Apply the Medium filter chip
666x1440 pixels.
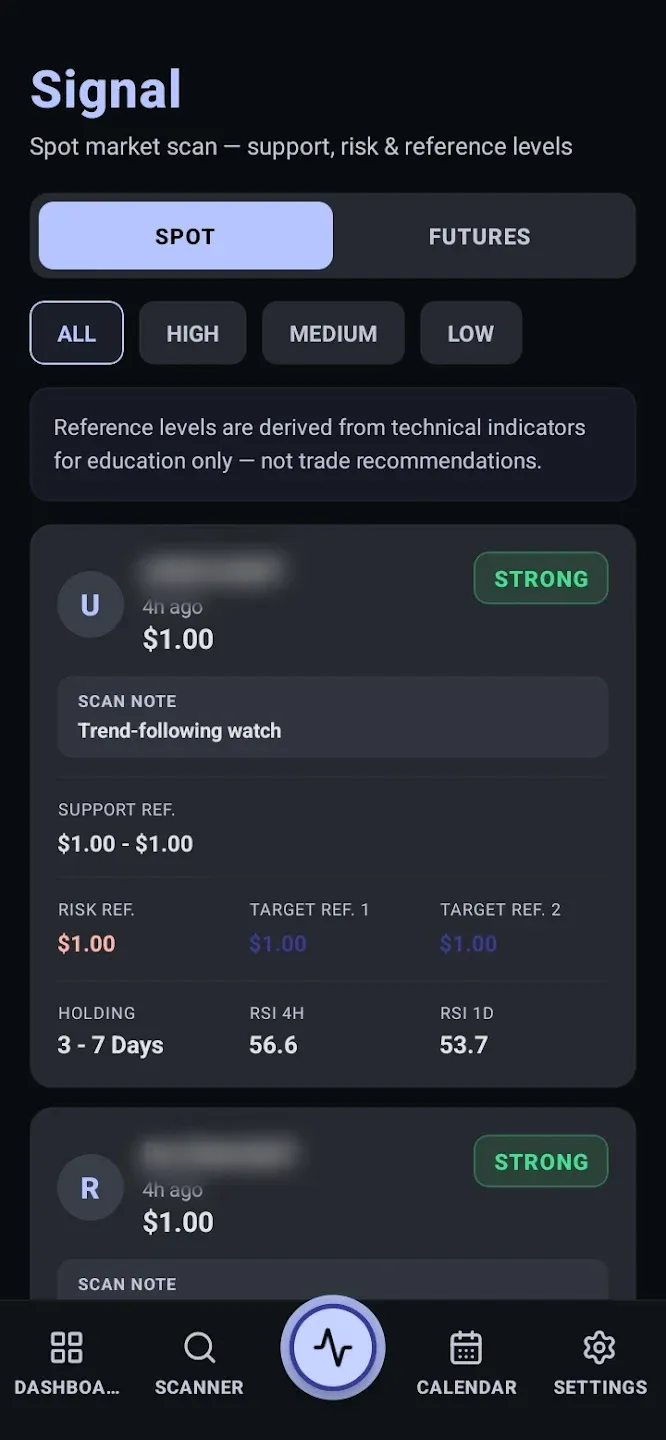coord(333,333)
